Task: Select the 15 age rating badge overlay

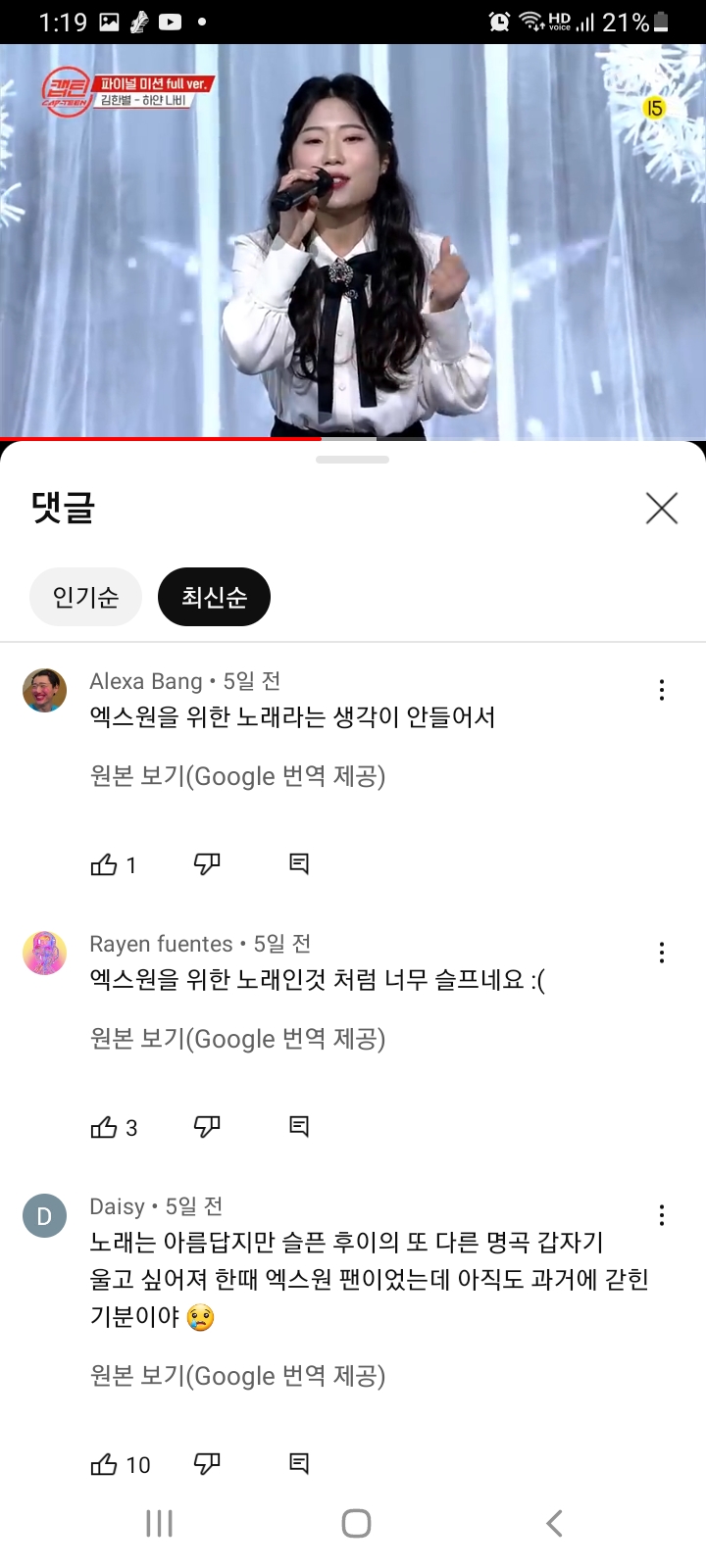Action: 655,109
